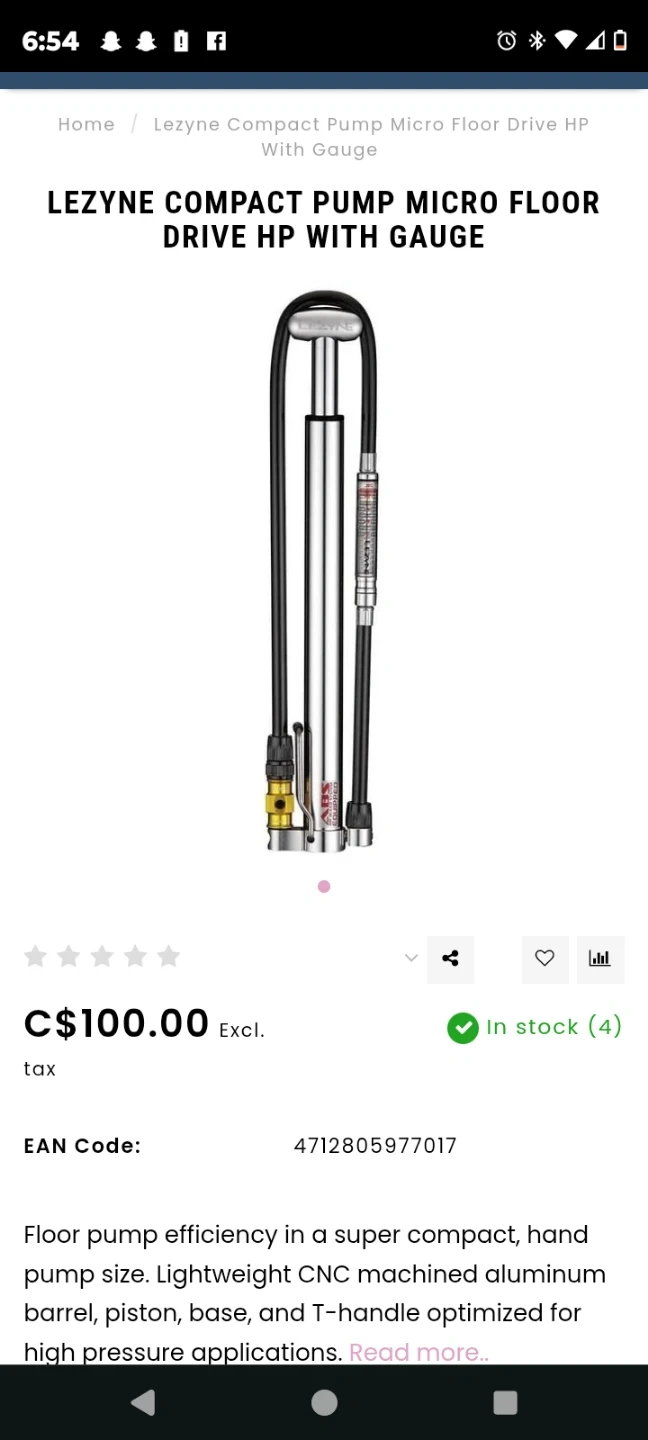Go to the Home breadcrumb link
Screen dimensions: 648x1440
click(x=86, y=124)
